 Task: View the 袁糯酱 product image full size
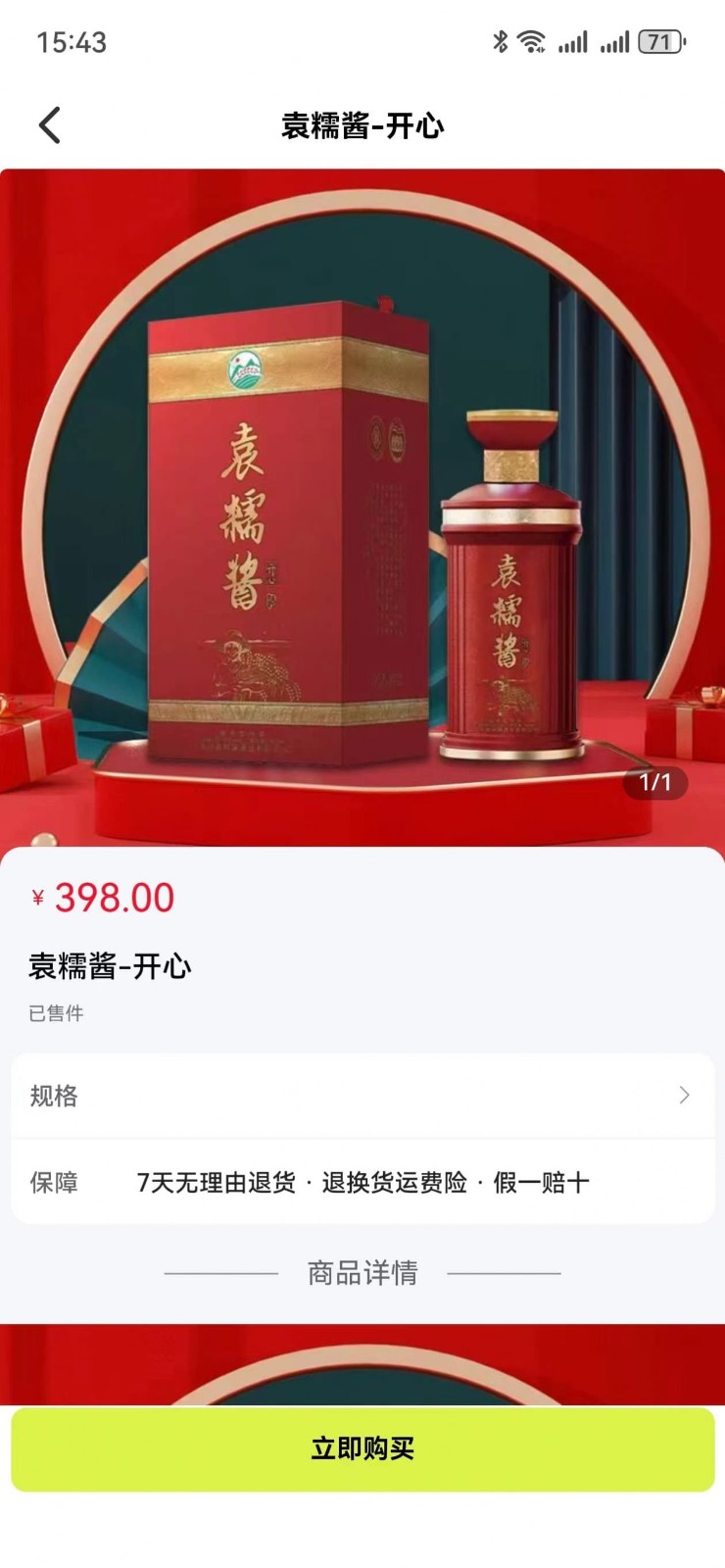[362, 510]
